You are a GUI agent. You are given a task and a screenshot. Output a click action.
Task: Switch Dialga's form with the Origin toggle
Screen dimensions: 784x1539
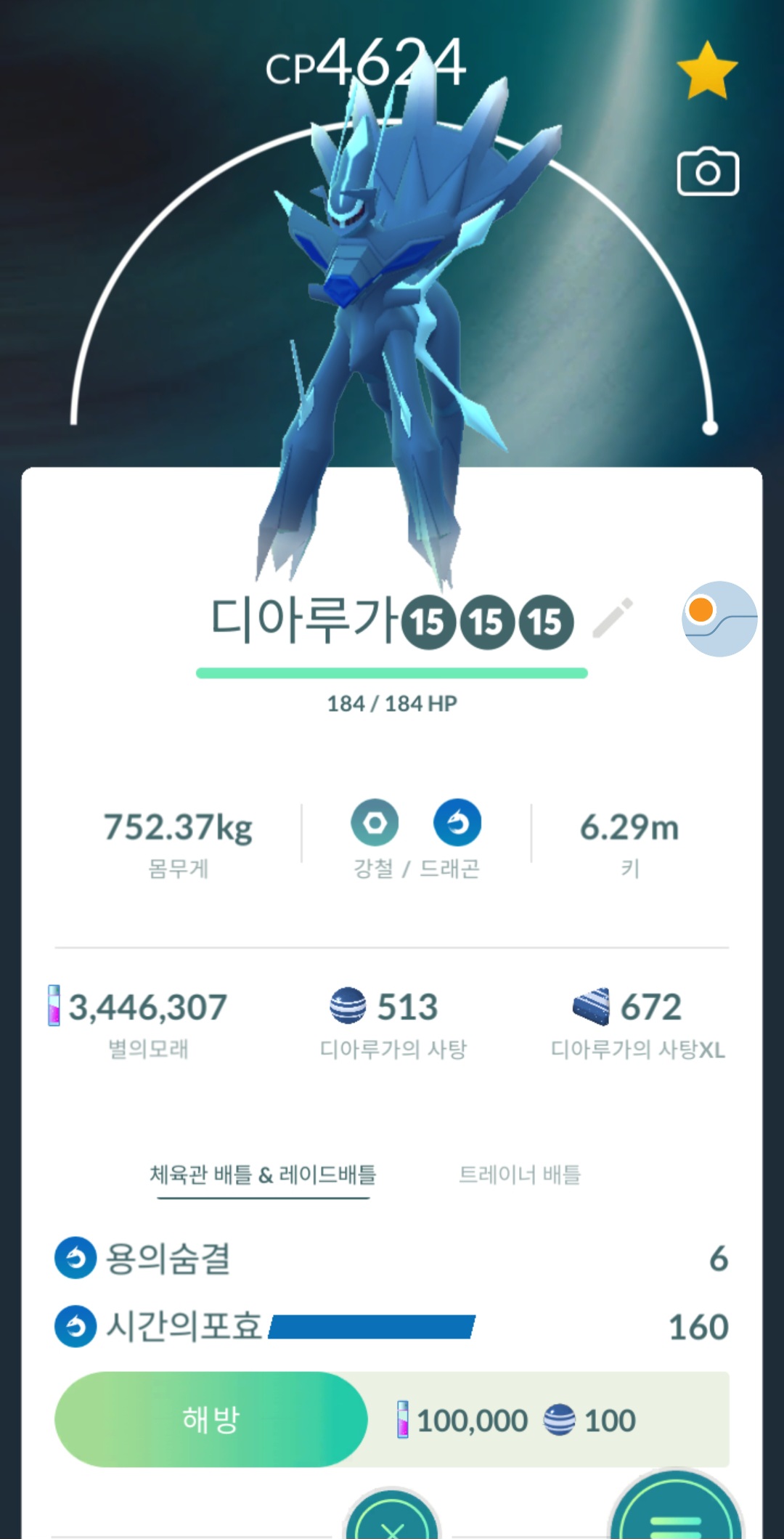(719, 619)
